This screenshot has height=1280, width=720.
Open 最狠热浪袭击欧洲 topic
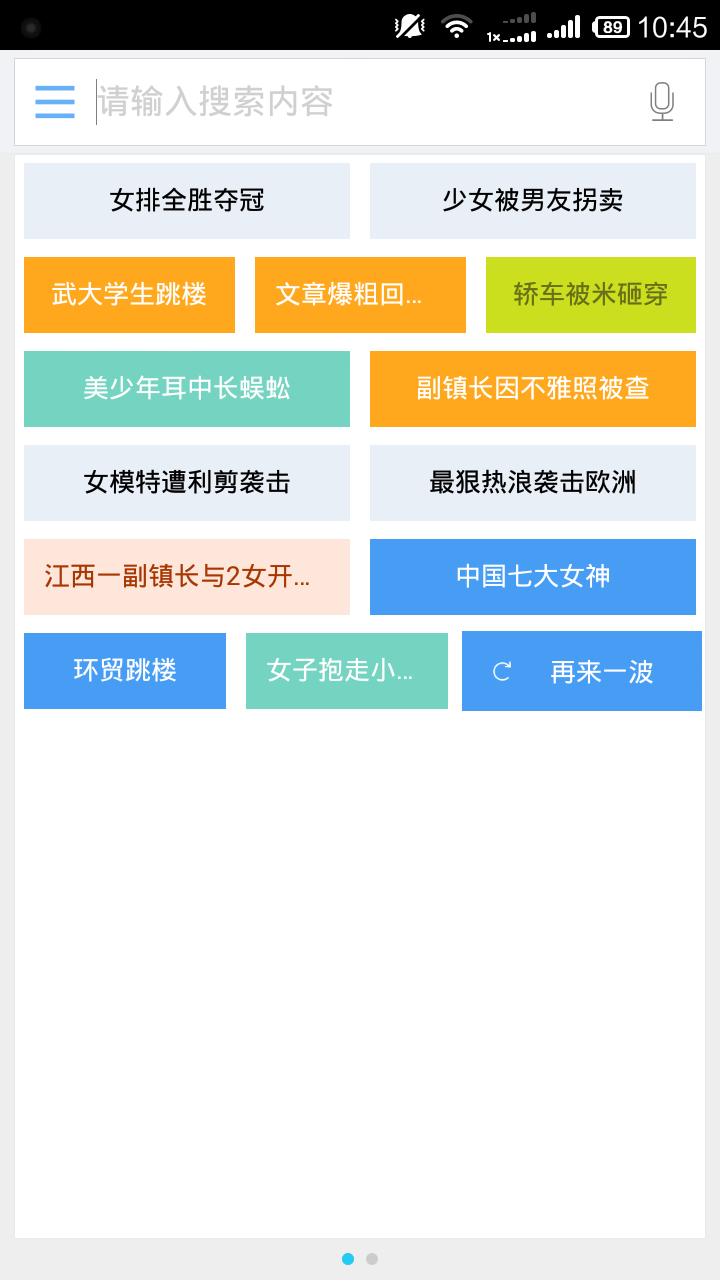click(533, 483)
